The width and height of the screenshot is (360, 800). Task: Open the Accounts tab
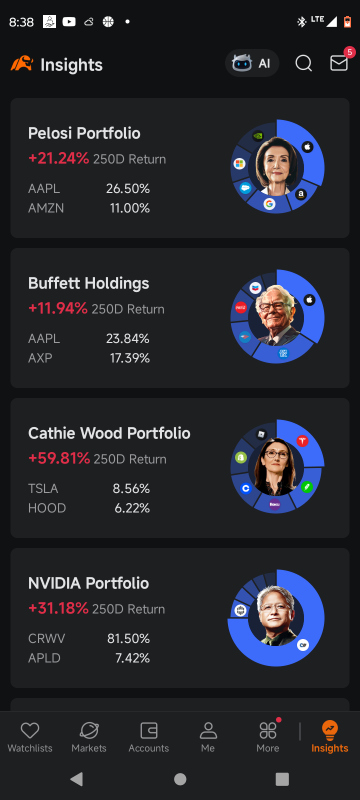[x=148, y=737]
